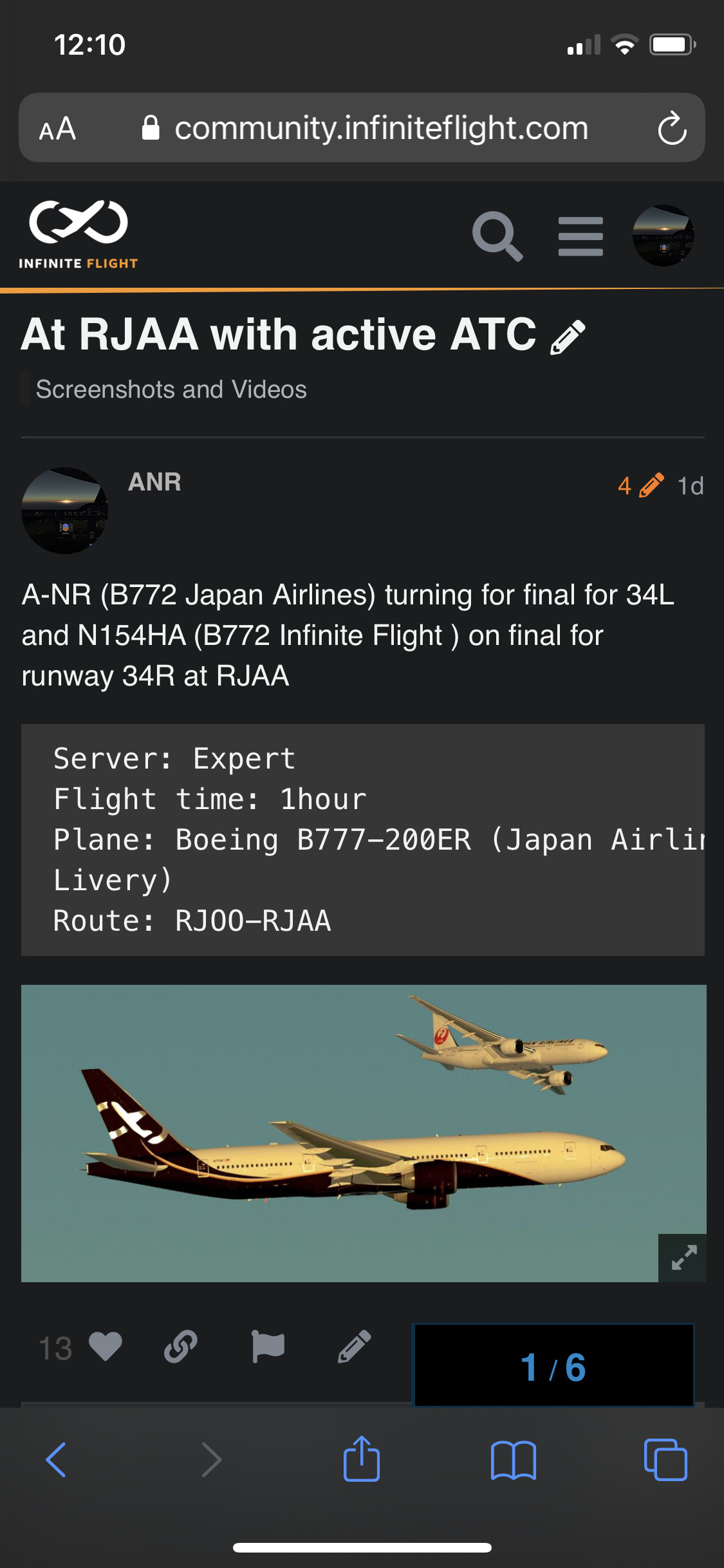This screenshot has height=1568, width=724.
Task: Edit the topic title with the pencil icon
Action: coord(568,337)
